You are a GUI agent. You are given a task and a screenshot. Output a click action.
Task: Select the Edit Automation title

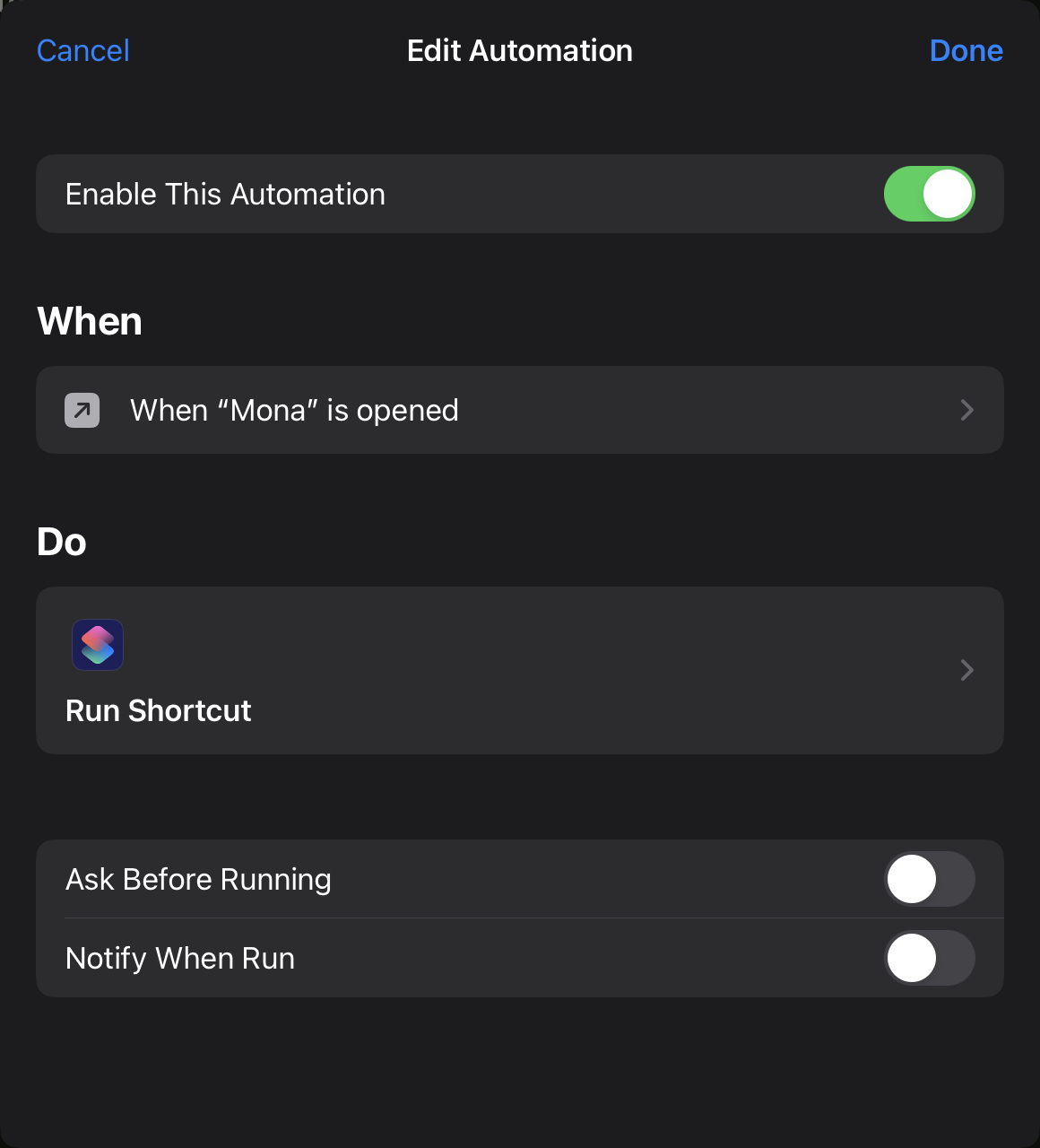(x=520, y=50)
